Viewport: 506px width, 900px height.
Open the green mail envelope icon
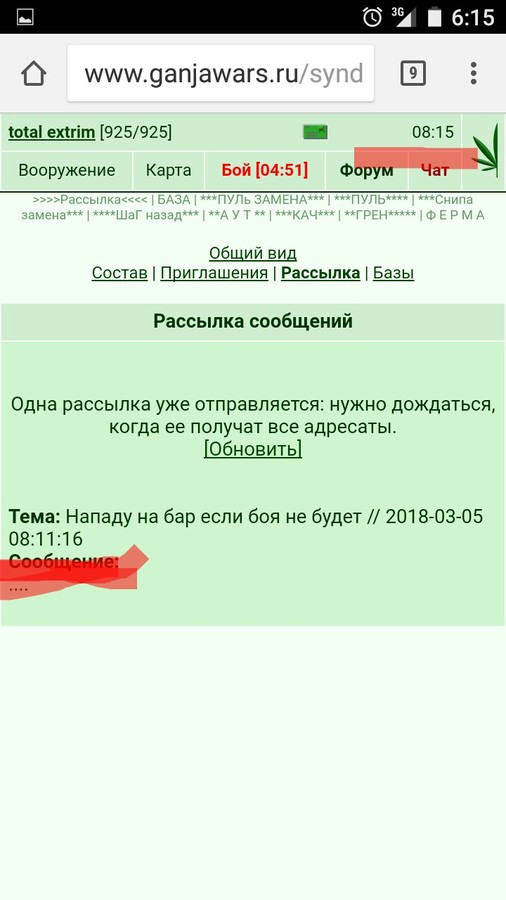[x=315, y=132]
